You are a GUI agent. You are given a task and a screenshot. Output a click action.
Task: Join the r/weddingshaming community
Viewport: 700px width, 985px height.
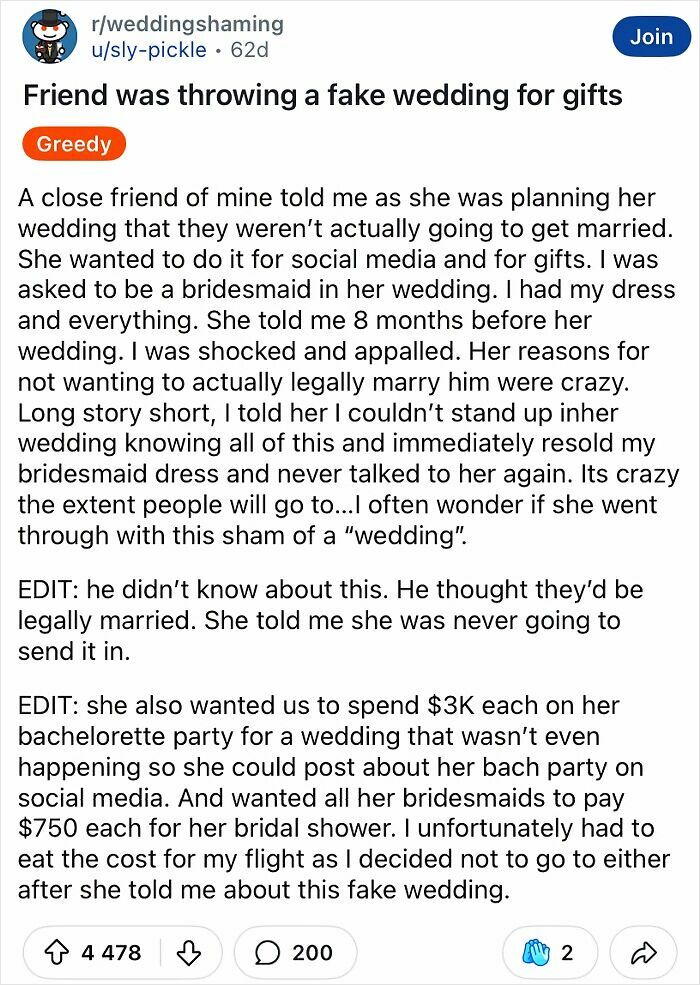click(651, 36)
